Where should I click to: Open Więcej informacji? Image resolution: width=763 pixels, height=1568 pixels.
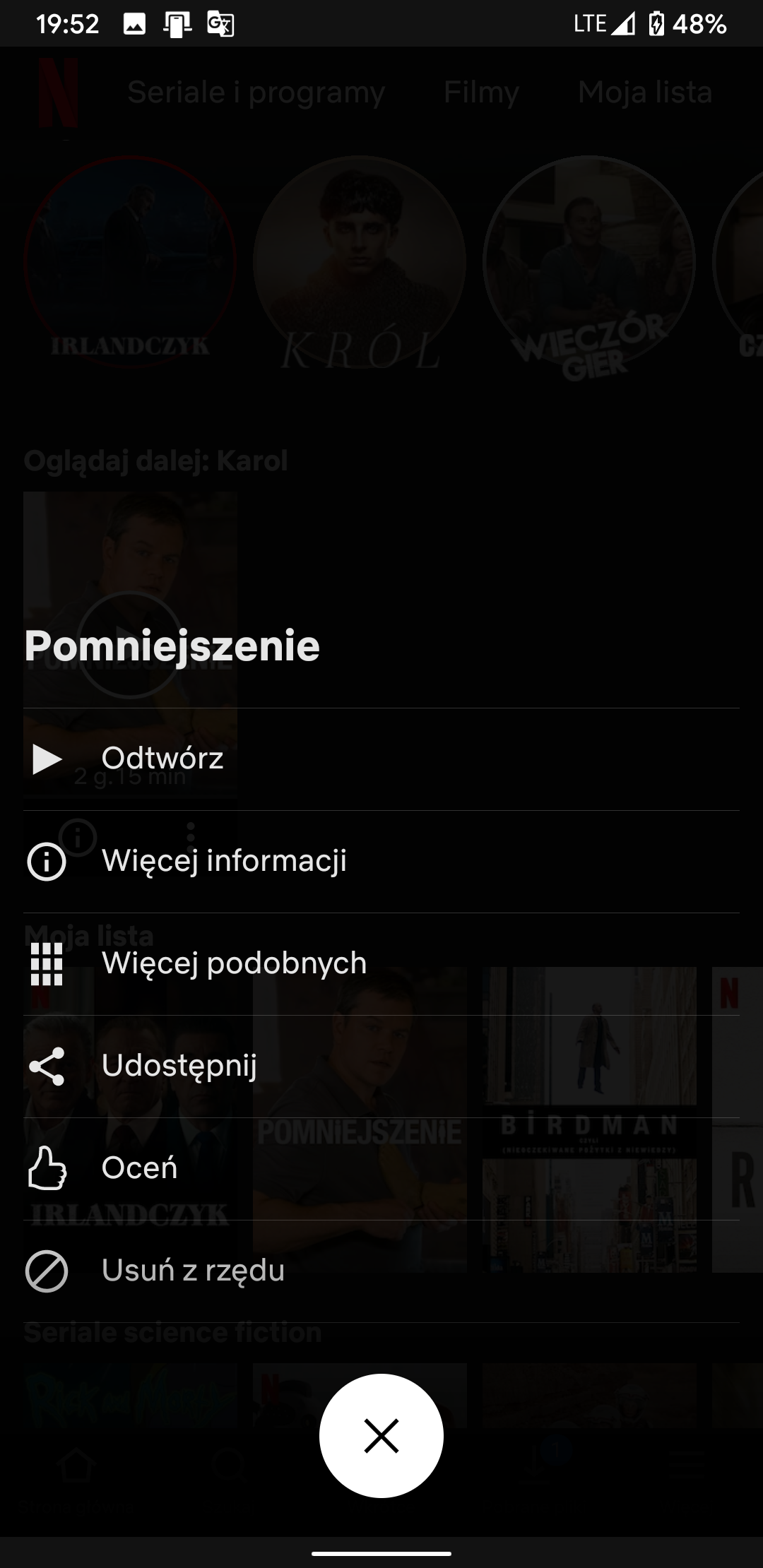pyautogui.click(x=381, y=862)
